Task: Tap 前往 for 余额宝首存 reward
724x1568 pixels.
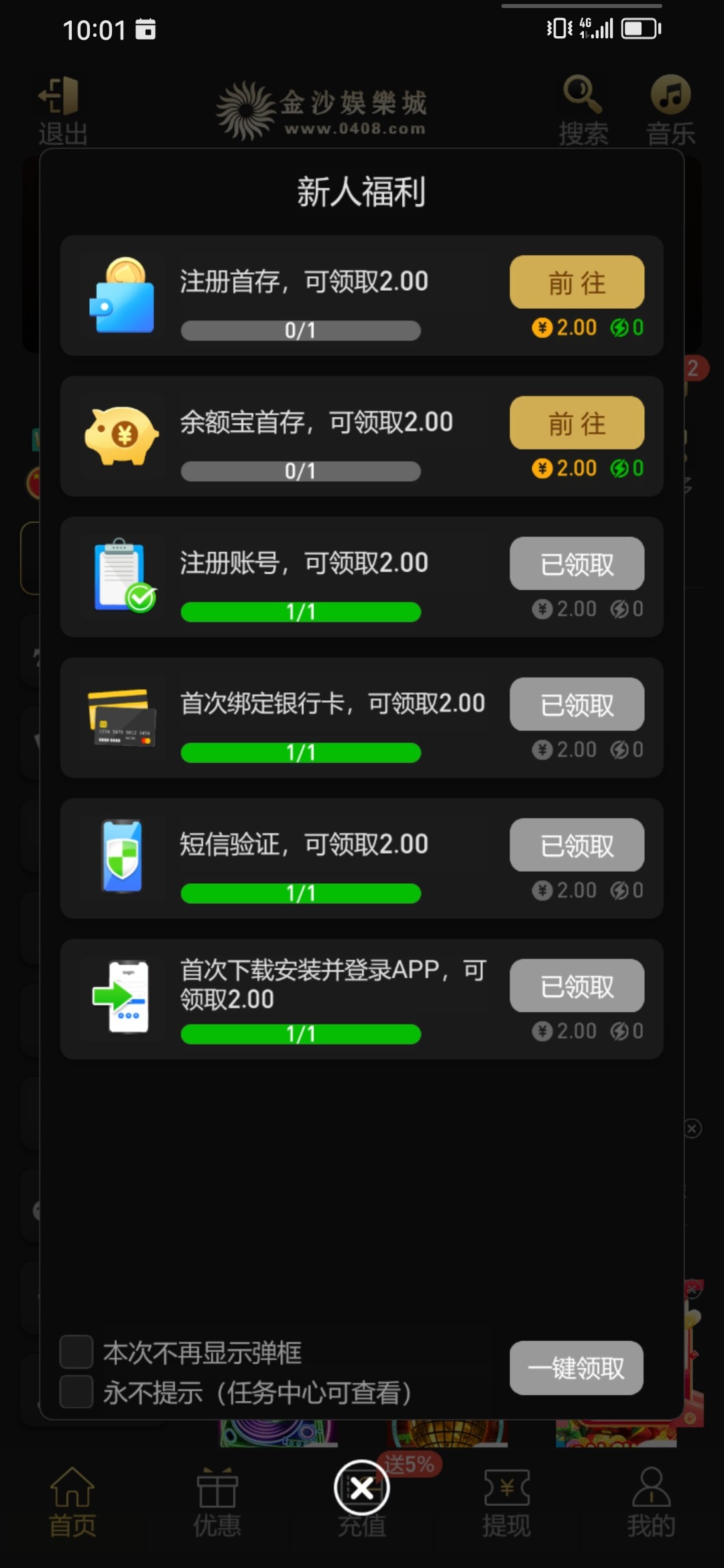Action: click(577, 423)
